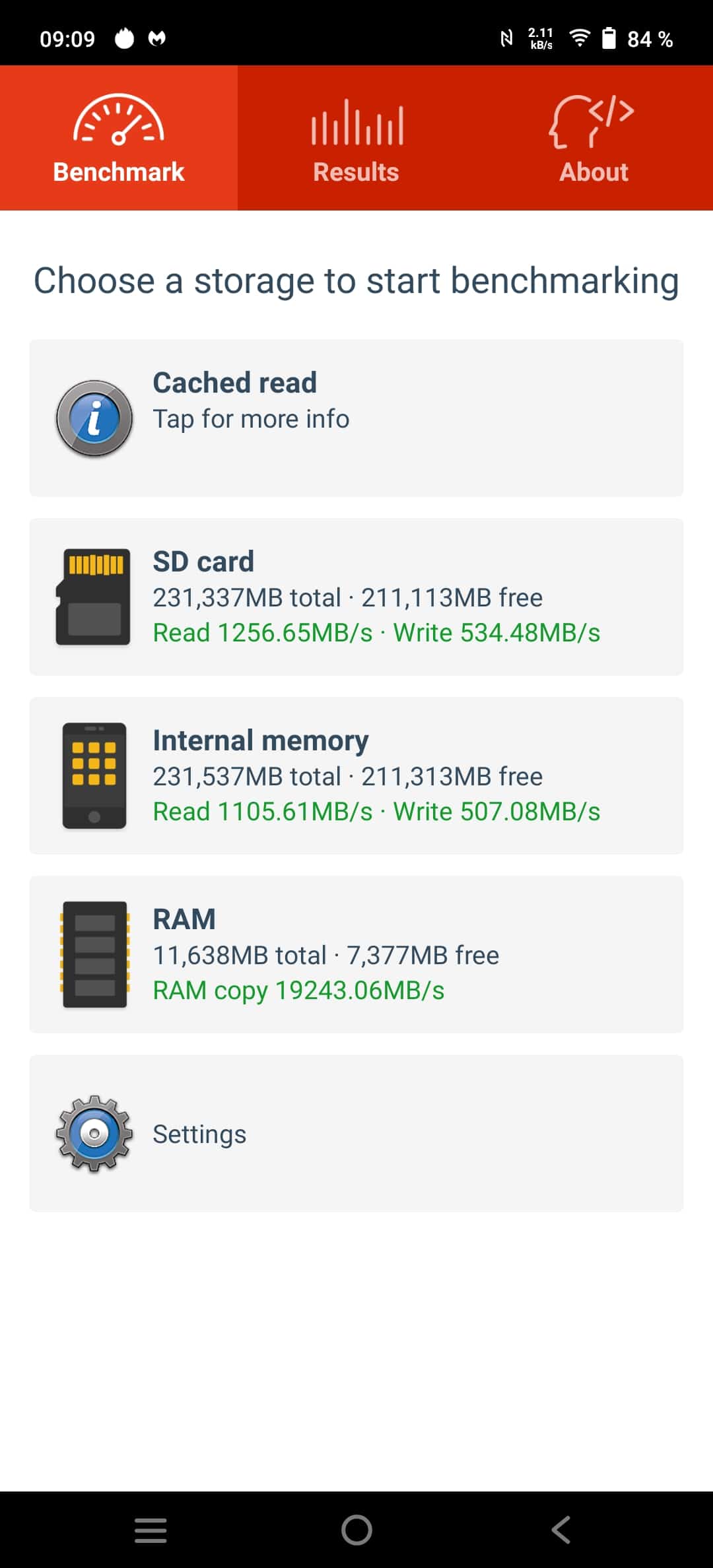Go back using the system back button

pos(561,1530)
